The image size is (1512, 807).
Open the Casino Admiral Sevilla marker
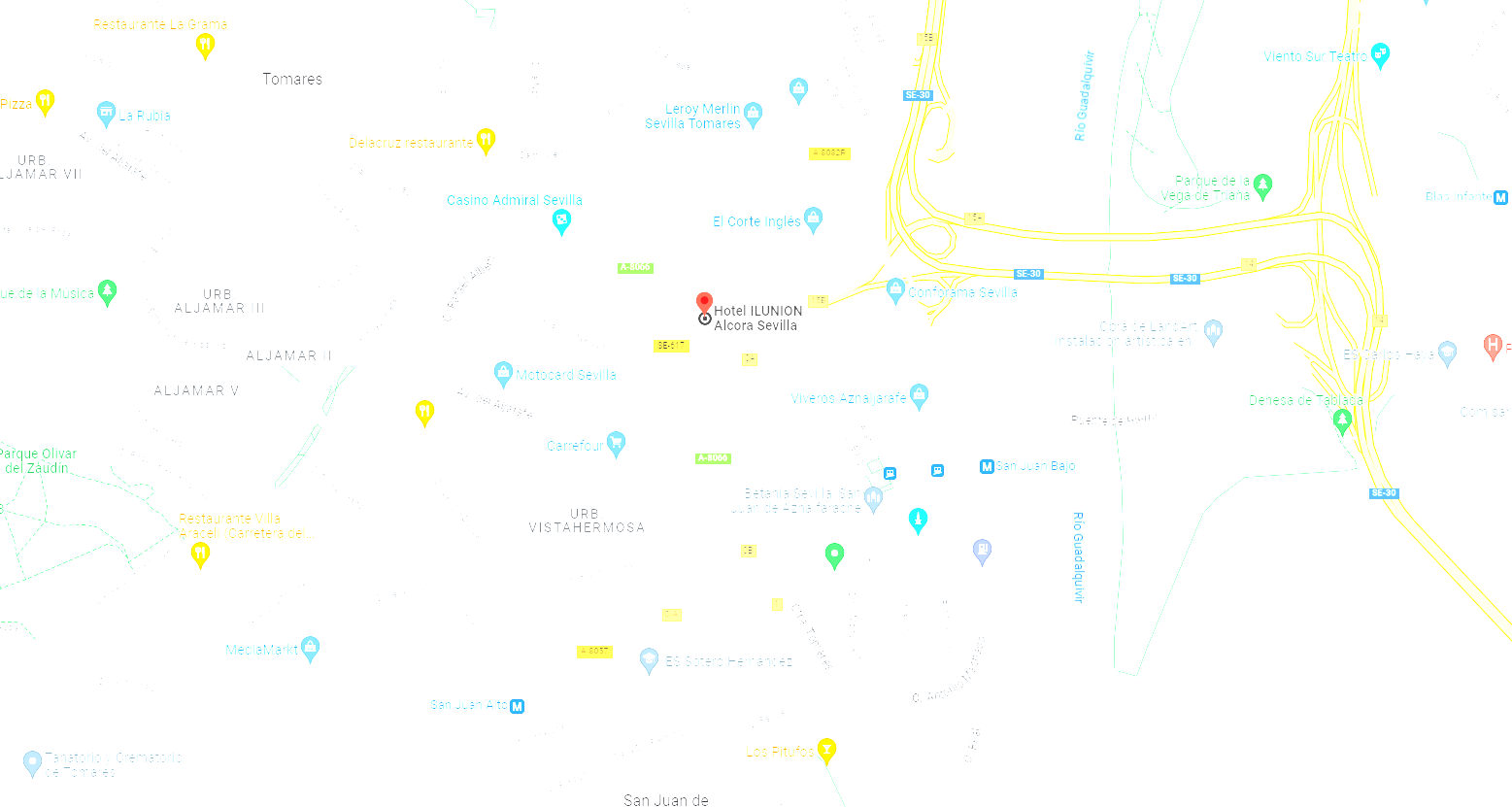tap(561, 221)
